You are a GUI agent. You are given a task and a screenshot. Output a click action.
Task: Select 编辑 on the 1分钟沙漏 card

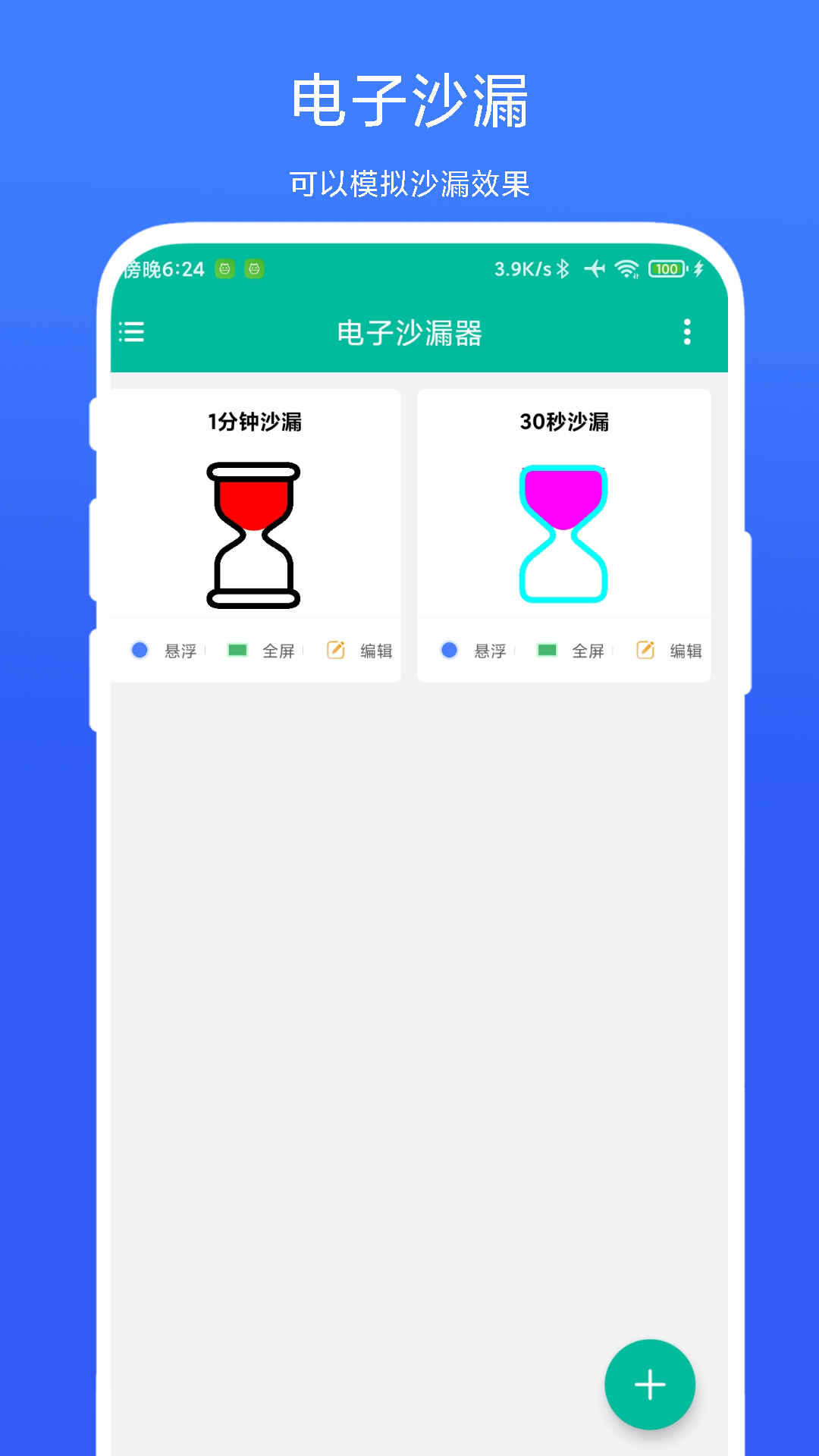pos(375,651)
